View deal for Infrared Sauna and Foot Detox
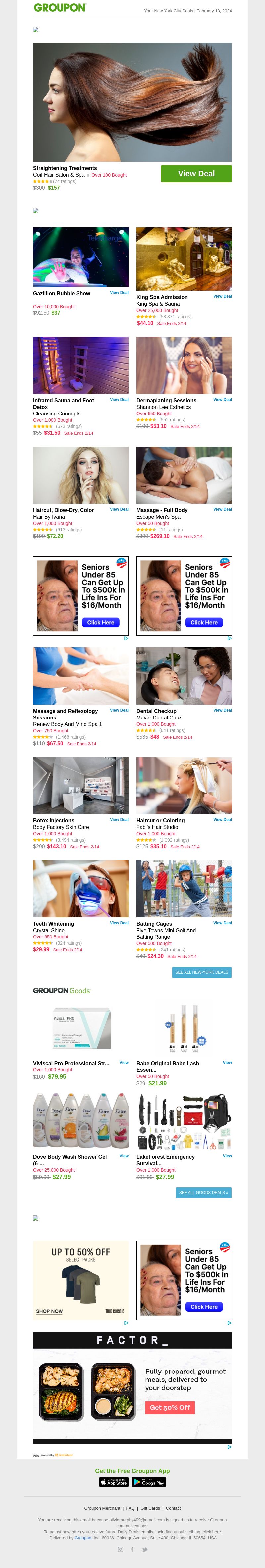The height and width of the screenshot is (1568, 265). (119, 400)
